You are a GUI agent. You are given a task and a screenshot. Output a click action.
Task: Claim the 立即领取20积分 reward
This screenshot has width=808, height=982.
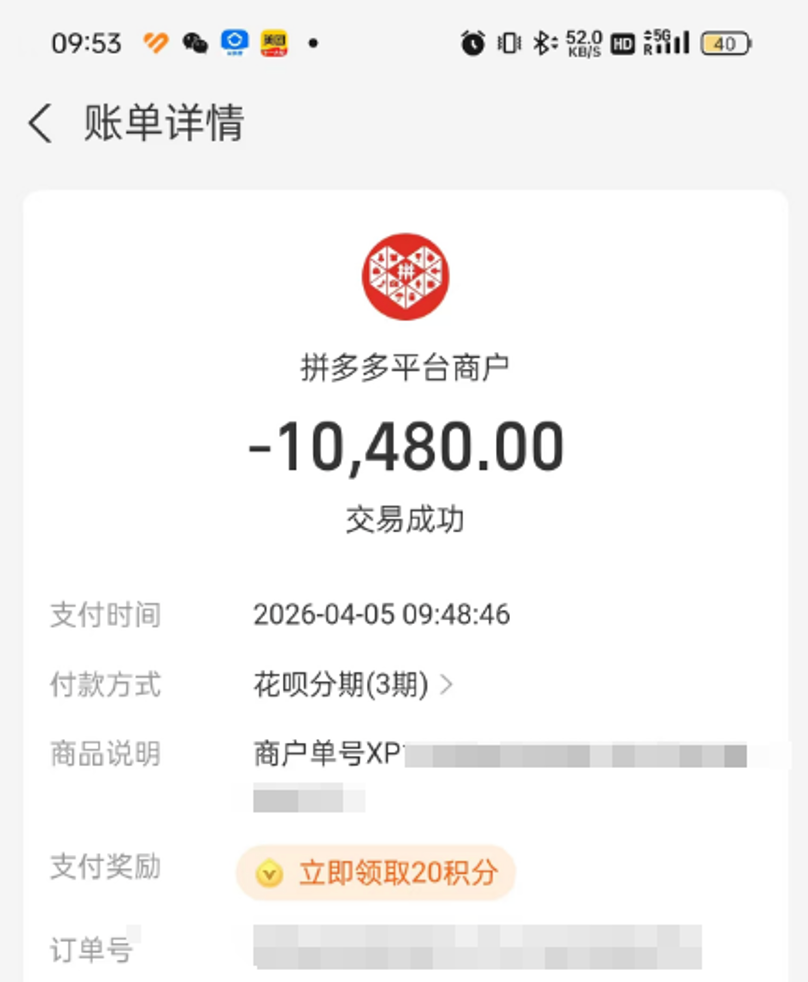376,873
